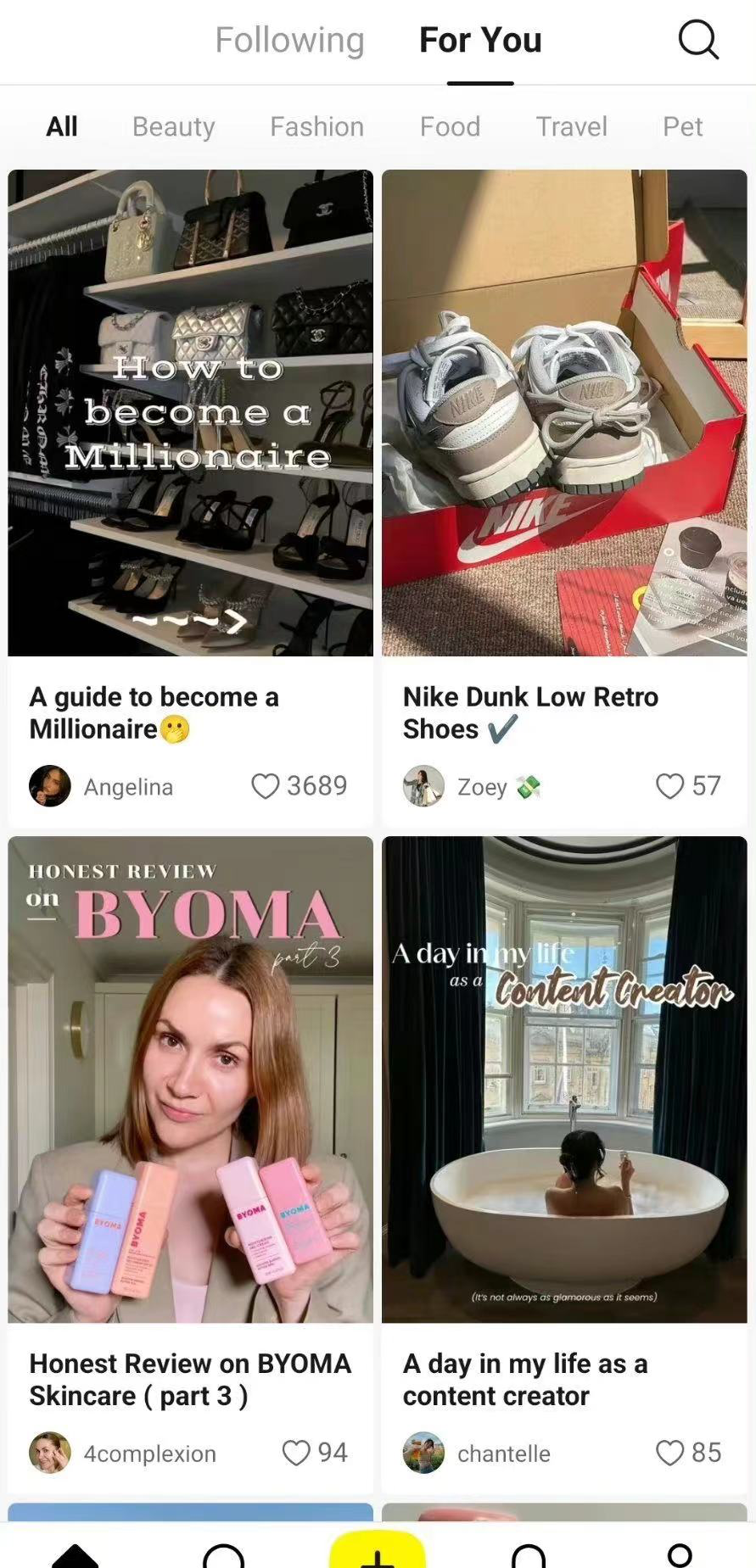756x1568 pixels.
Task: Open 'A day in my life' post
Action: pyautogui.click(x=564, y=1079)
